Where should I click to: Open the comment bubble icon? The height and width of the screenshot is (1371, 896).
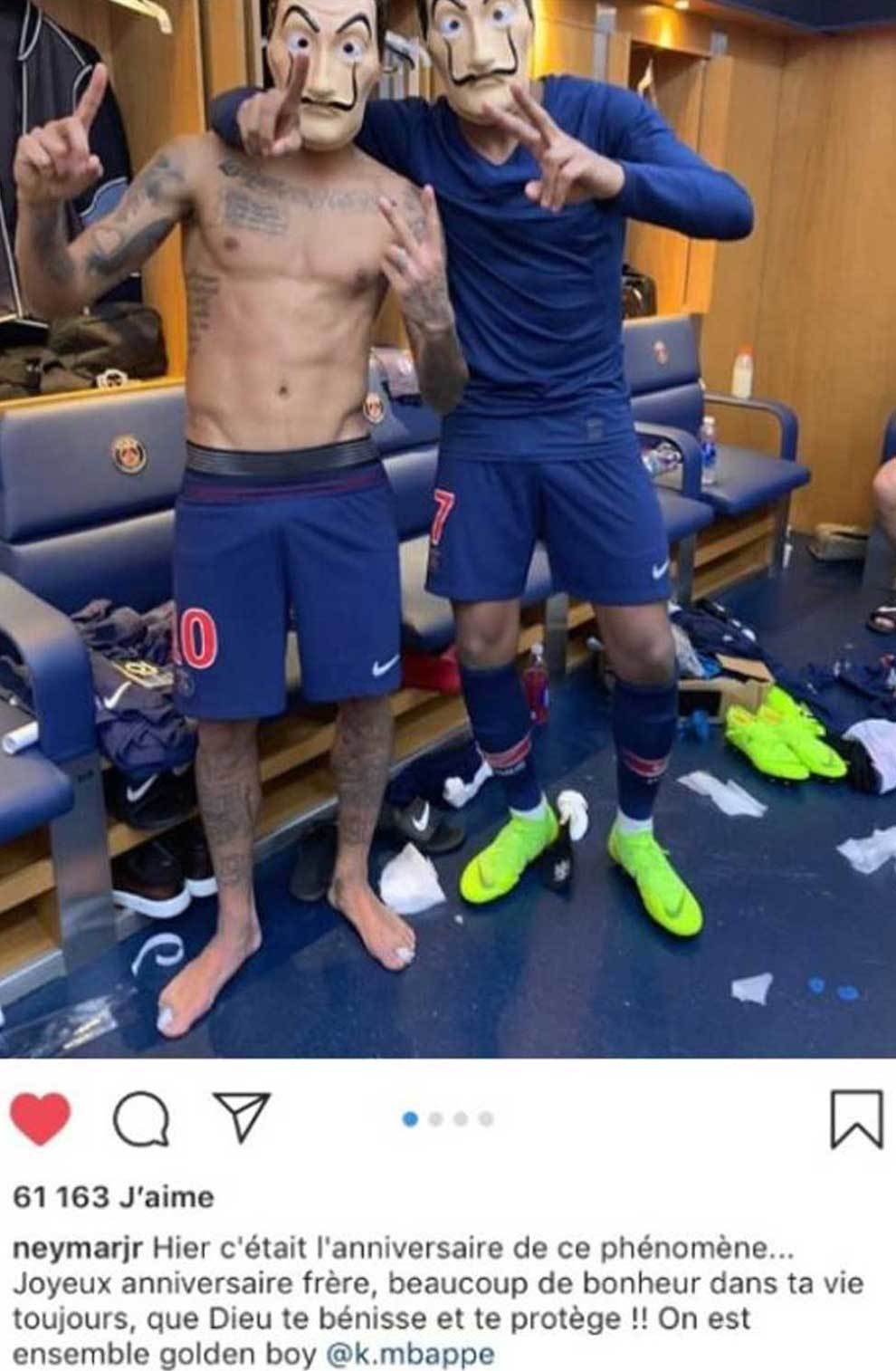[x=141, y=1120]
